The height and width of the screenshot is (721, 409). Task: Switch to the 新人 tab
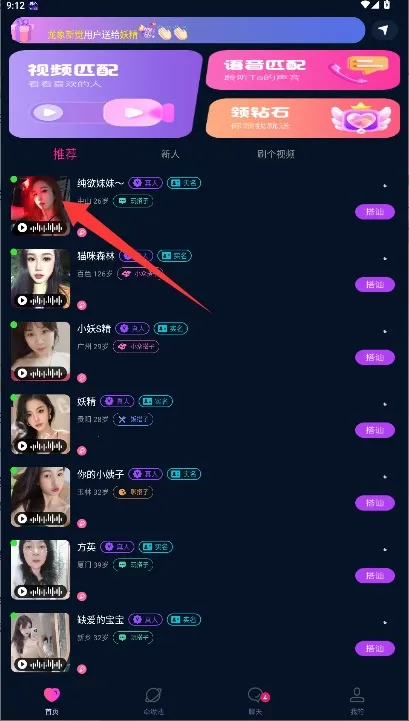170,154
